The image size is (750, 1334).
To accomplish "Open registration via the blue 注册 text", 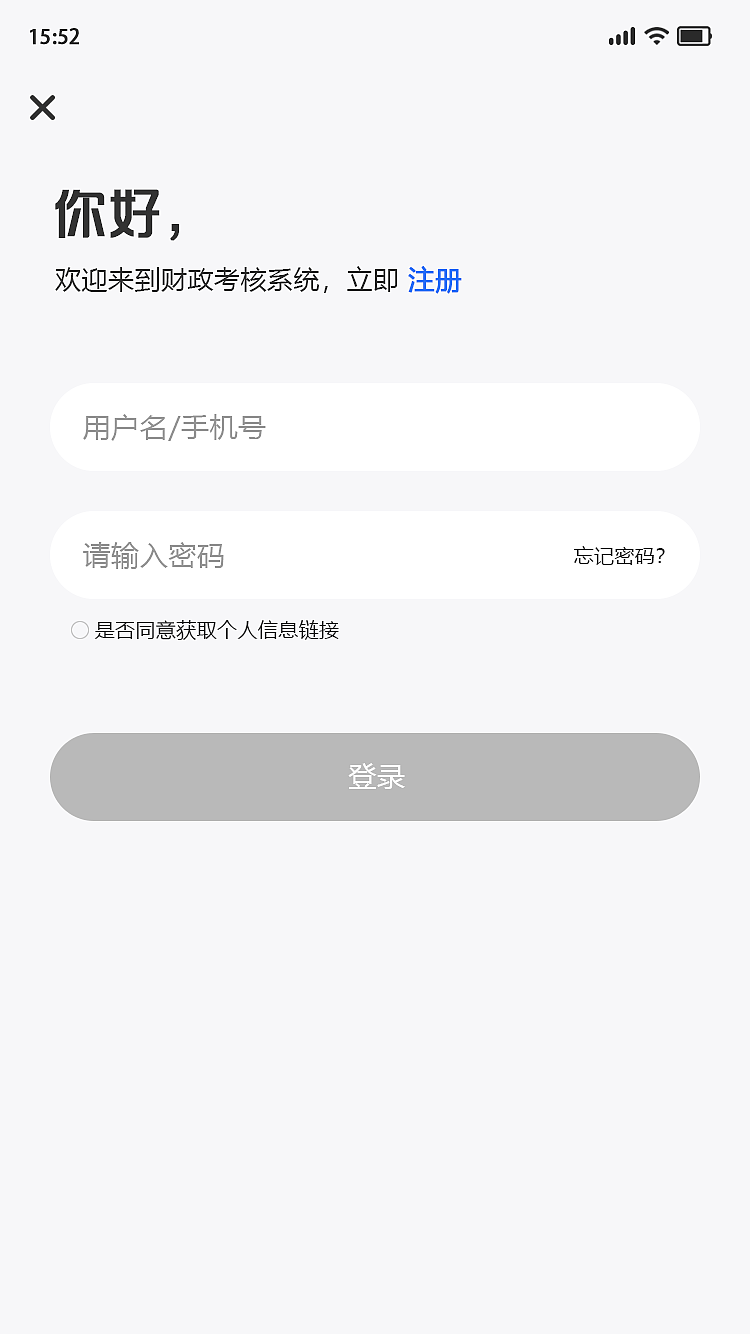I will [x=433, y=281].
